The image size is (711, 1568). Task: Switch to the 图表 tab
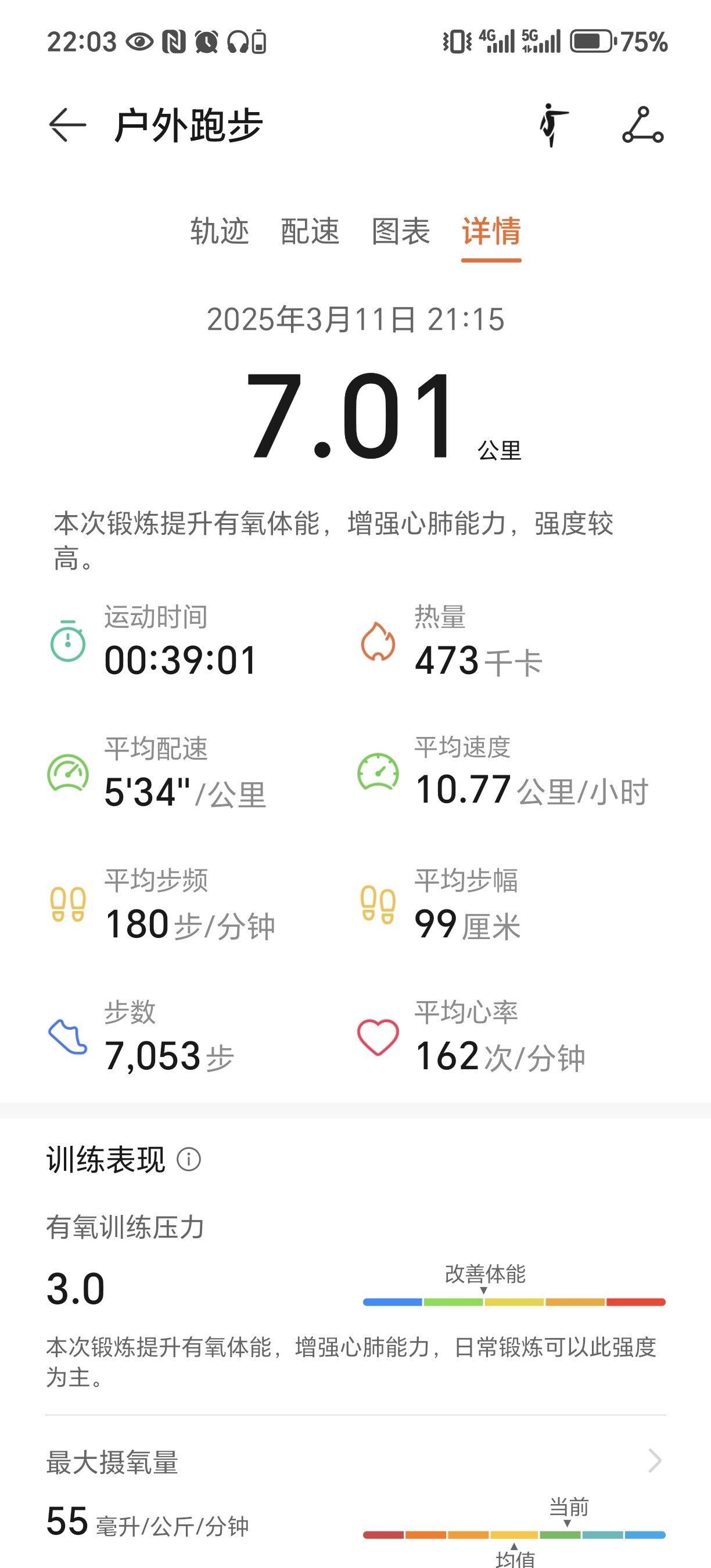tap(401, 231)
